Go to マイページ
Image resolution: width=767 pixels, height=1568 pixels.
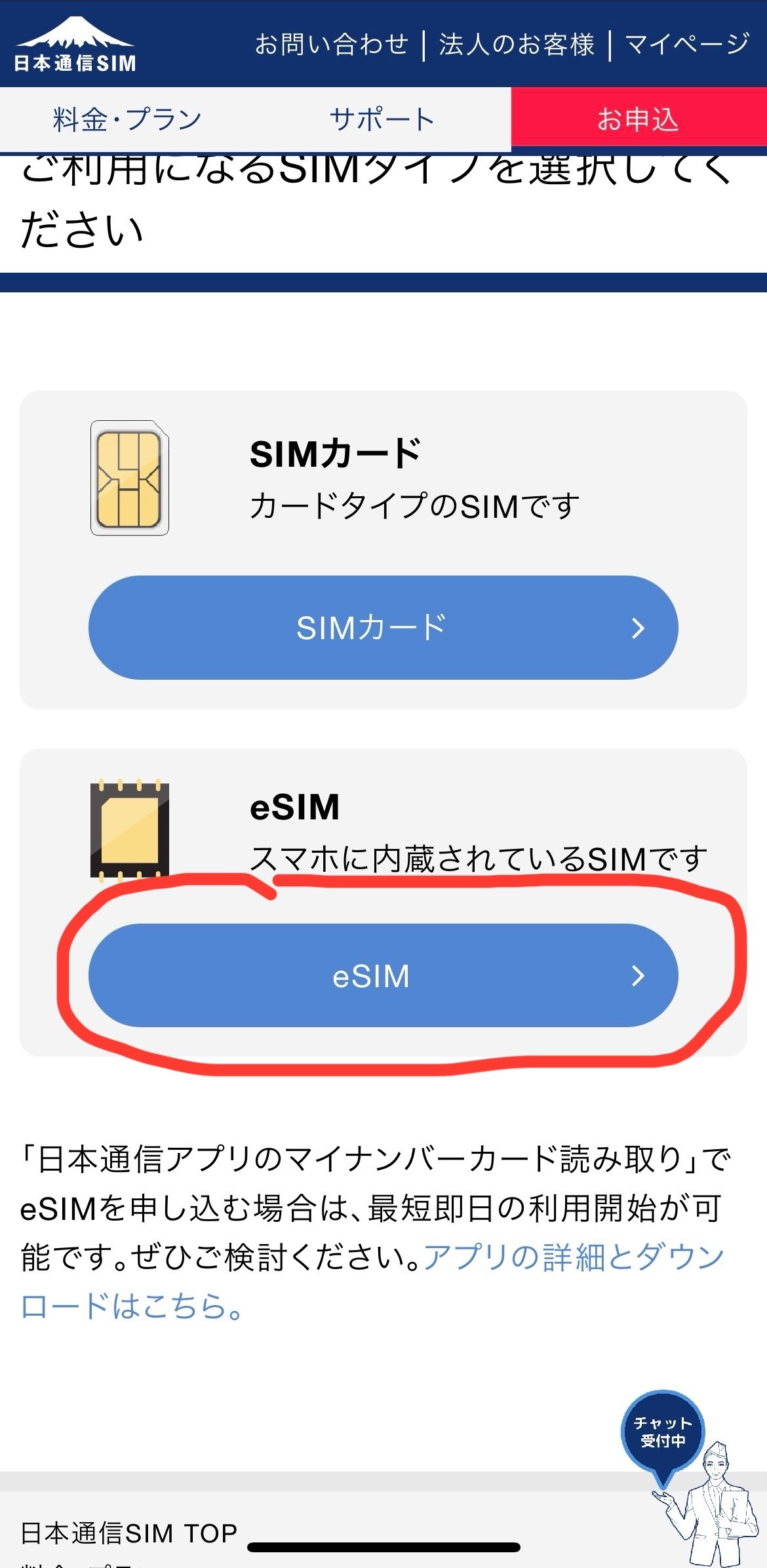tap(686, 45)
